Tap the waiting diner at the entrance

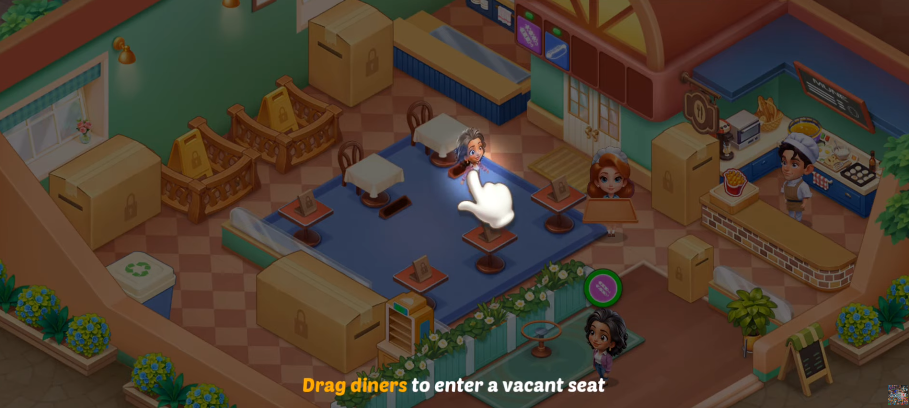pos(601,337)
